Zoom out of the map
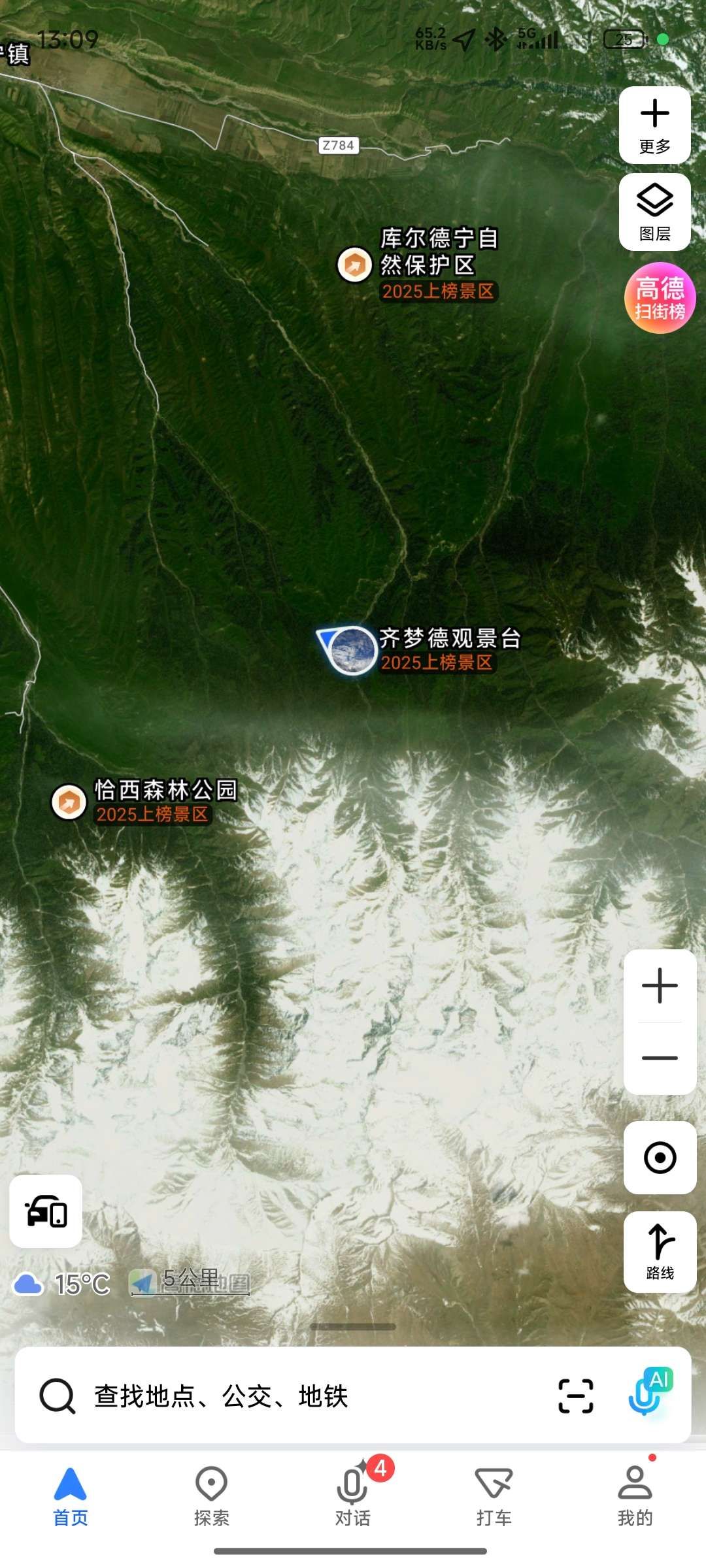 coord(660,1058)
